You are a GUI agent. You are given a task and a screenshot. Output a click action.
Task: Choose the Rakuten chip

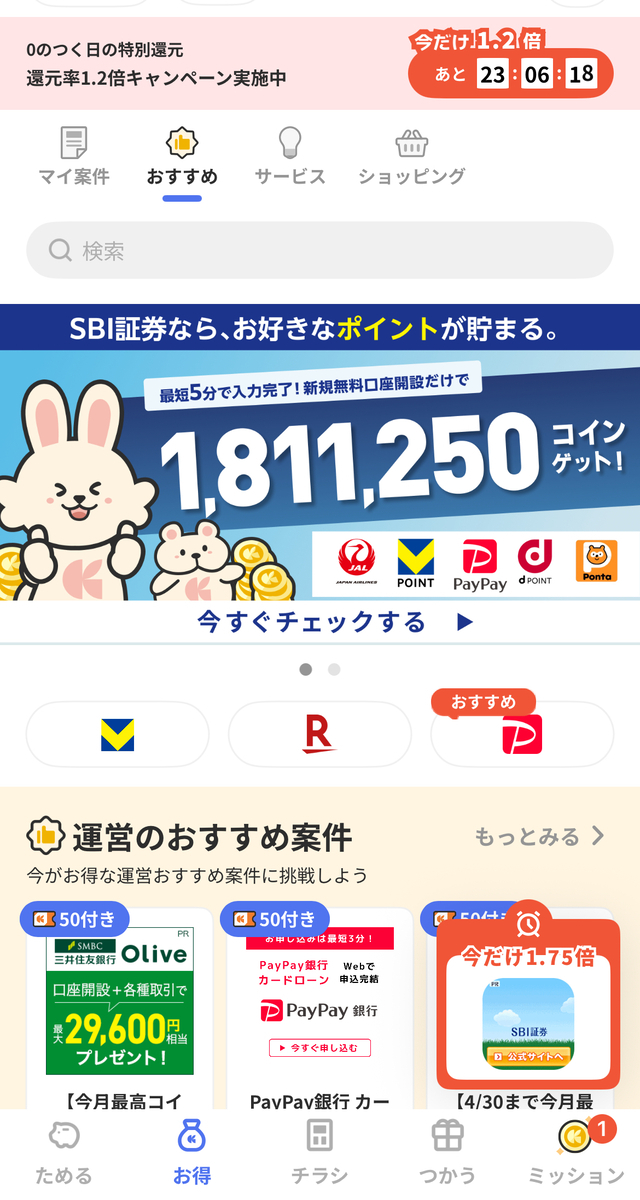coord(320,735)
